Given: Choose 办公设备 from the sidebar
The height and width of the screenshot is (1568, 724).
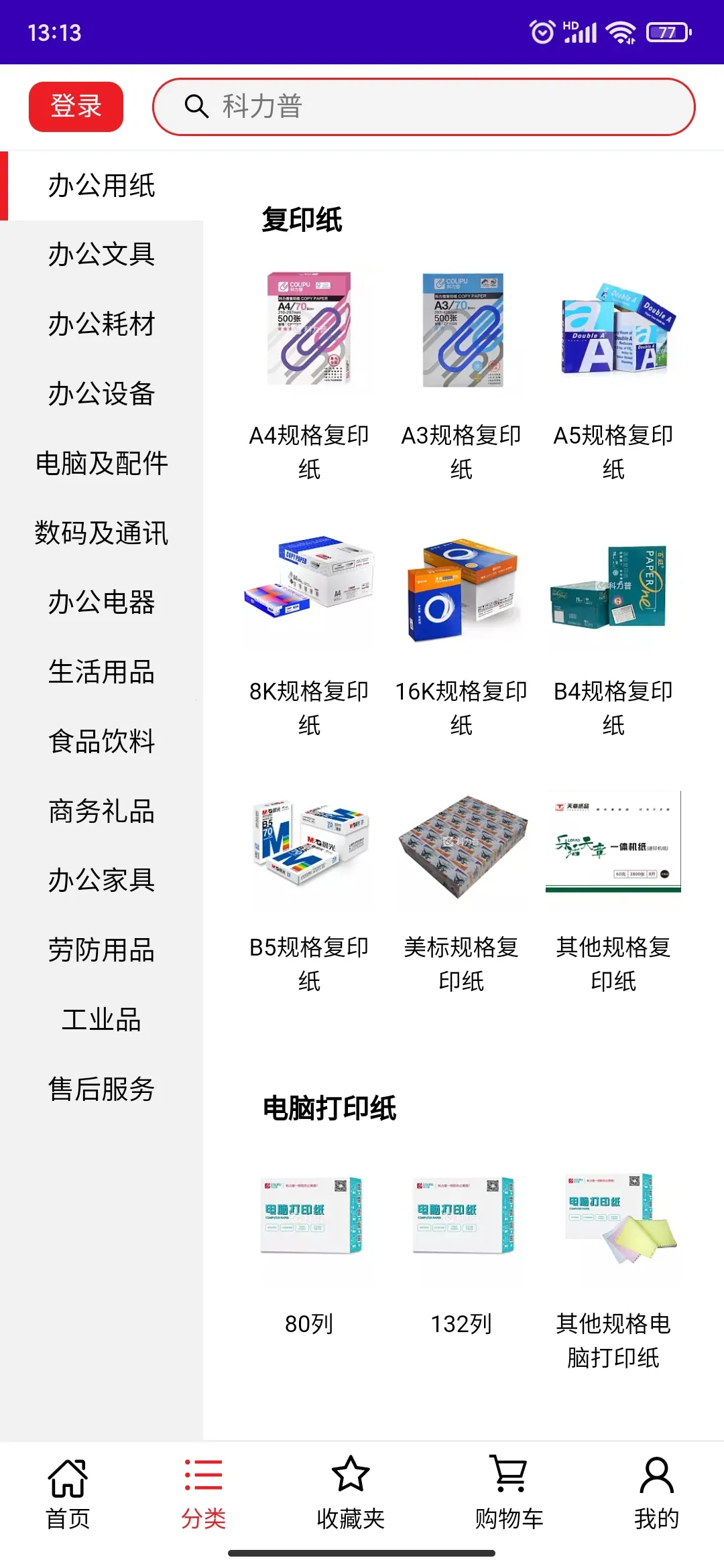Looking at the screenshot, I should pos(101,394).
